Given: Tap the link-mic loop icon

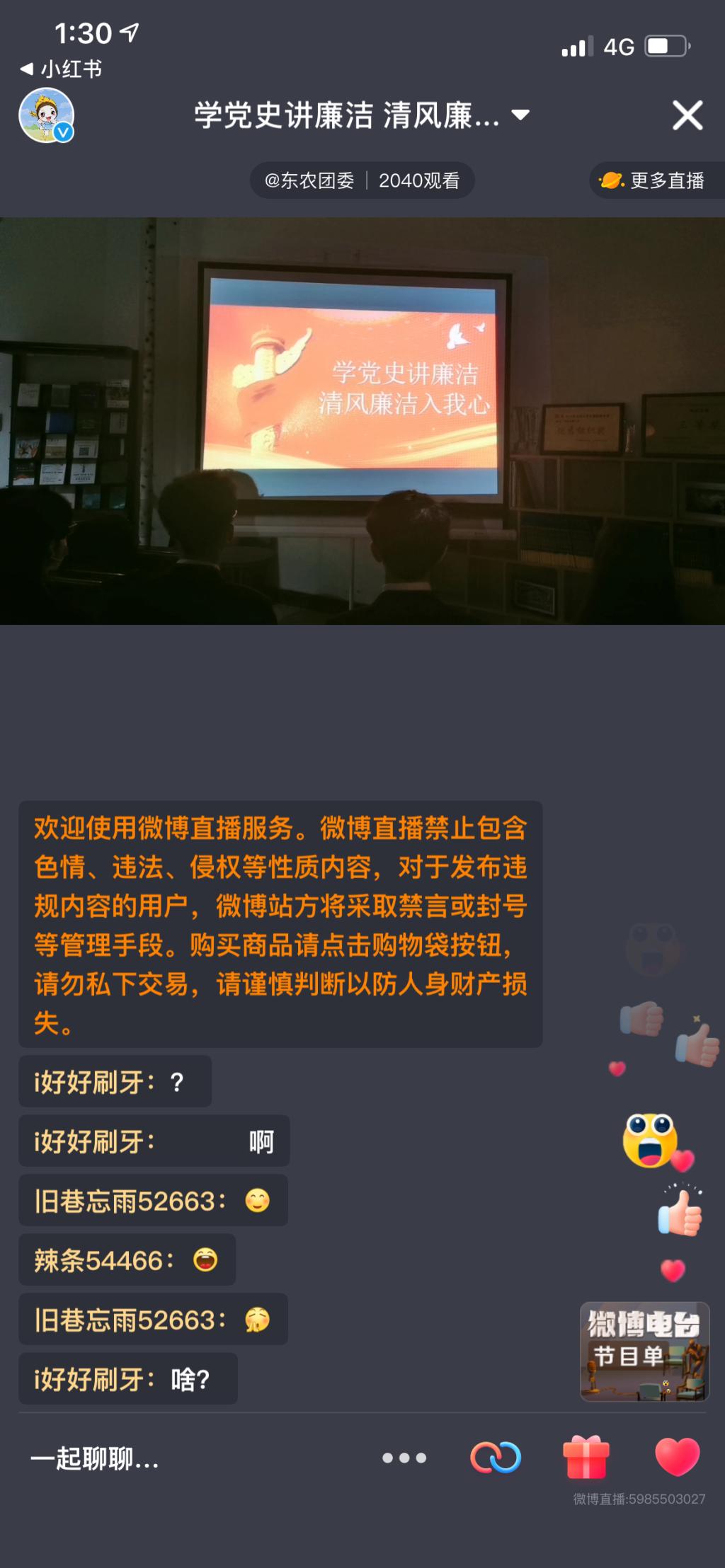Looking at the screenshot, I should (x=496, y=1458).
